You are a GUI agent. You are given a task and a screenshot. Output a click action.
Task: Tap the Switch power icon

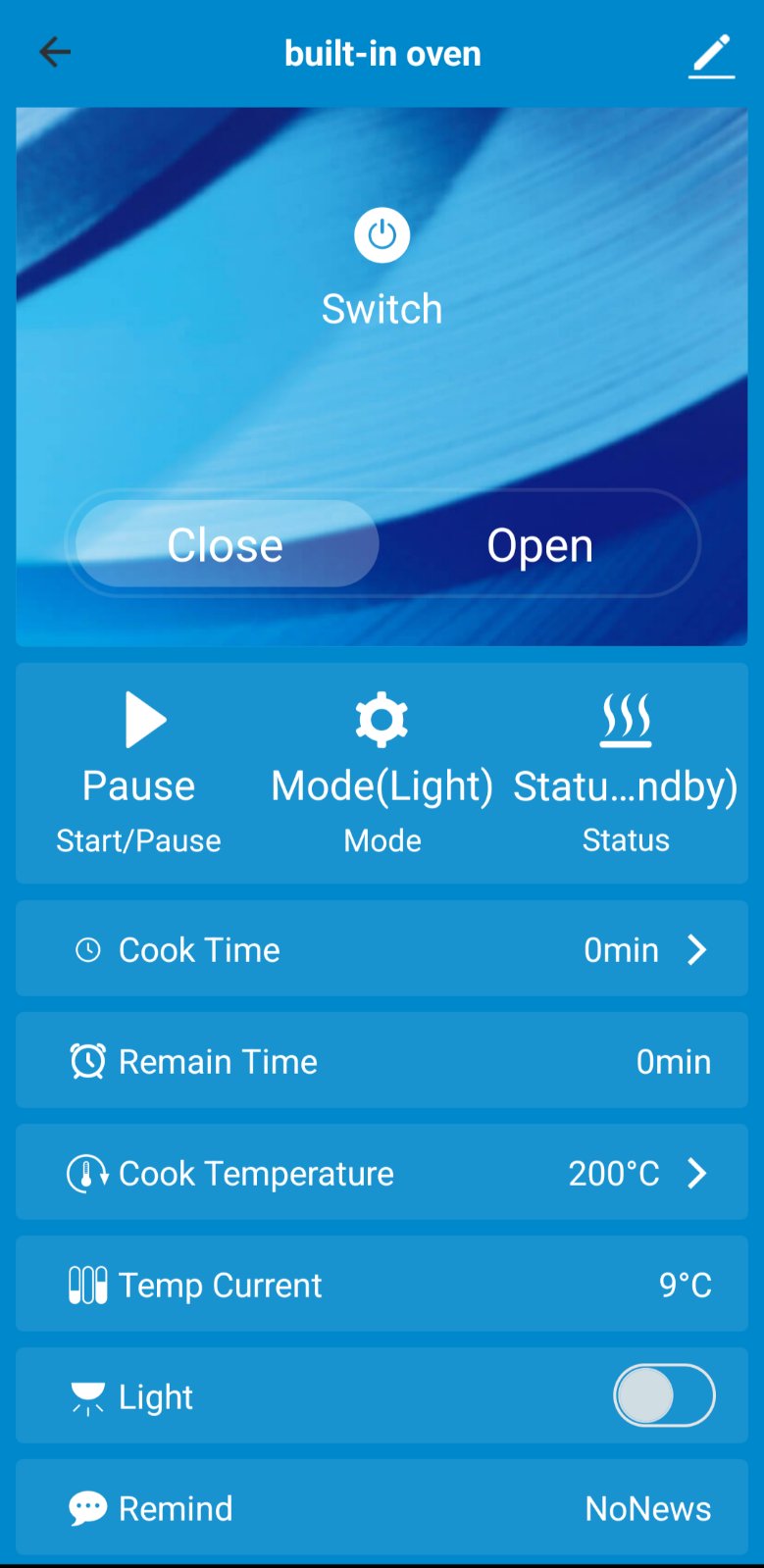[382, 235]
